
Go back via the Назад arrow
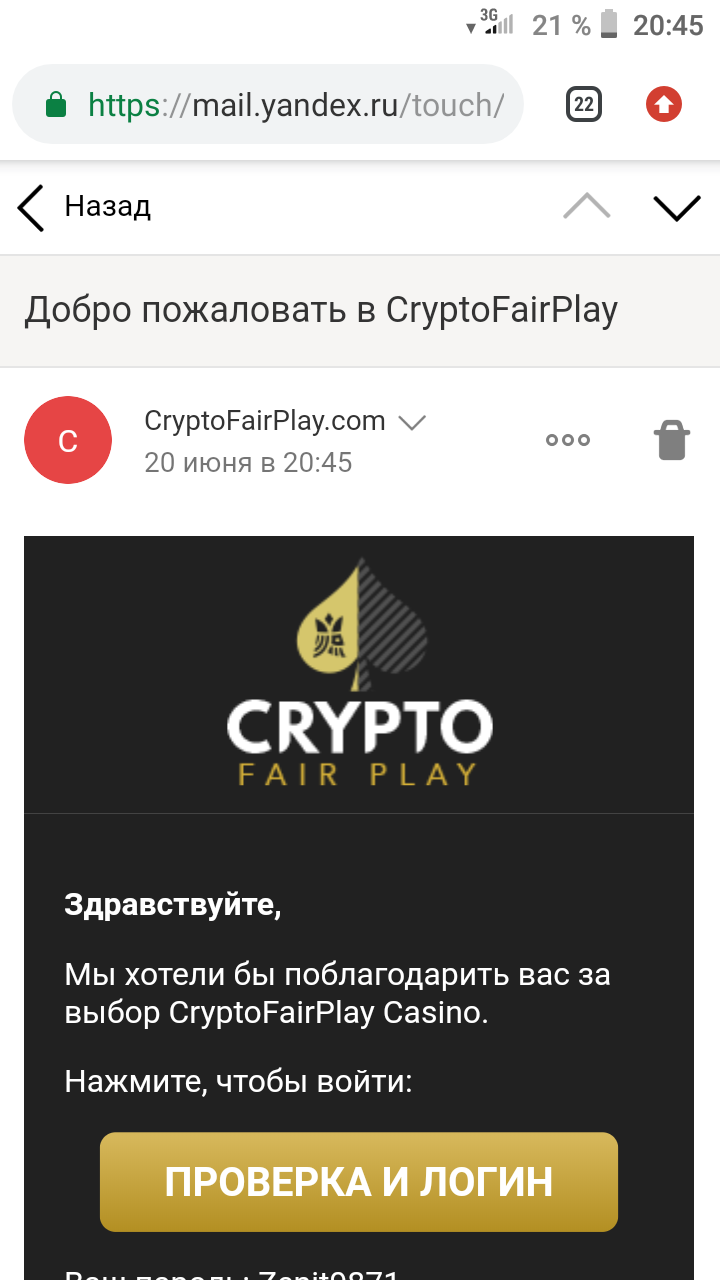click(32, 208)
